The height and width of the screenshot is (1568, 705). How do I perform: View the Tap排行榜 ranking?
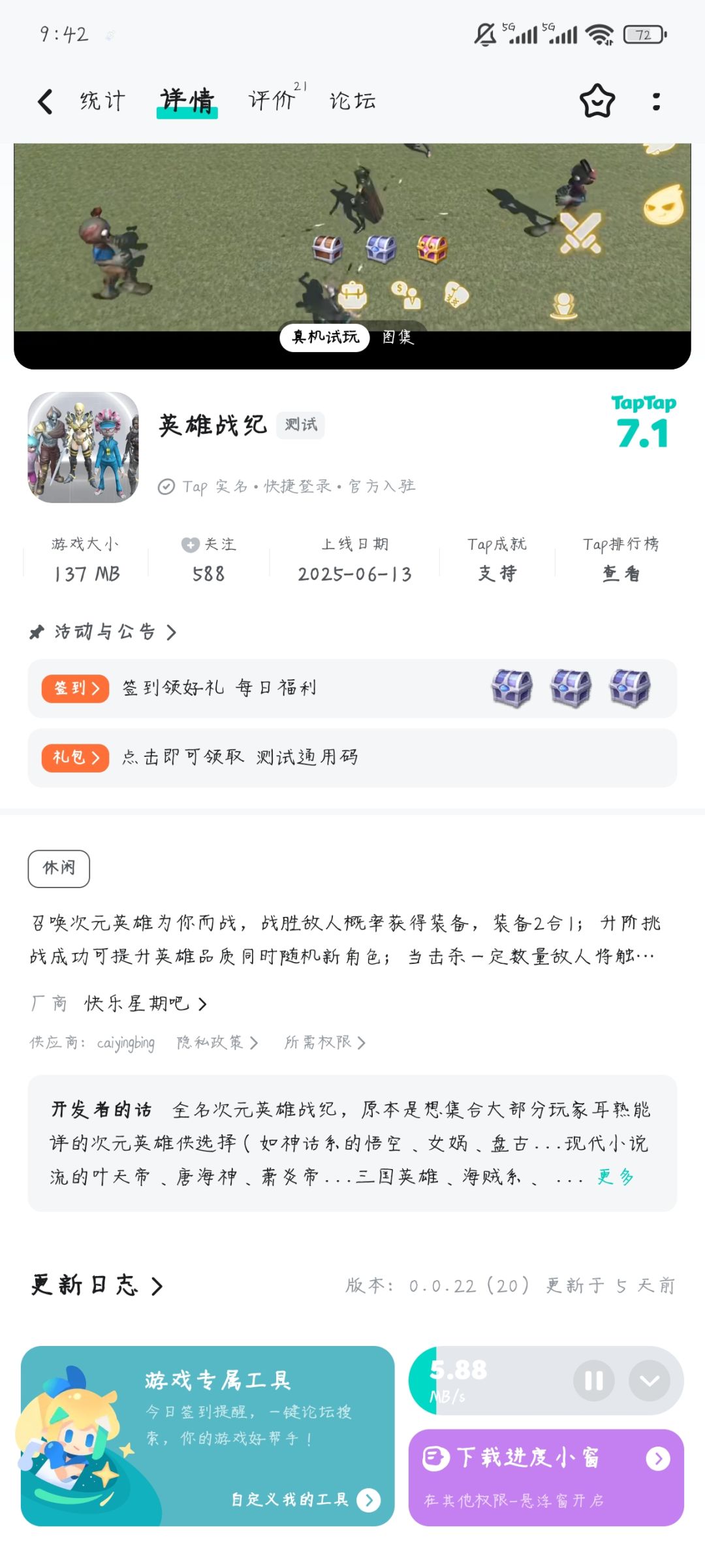(x=621, y=560)
